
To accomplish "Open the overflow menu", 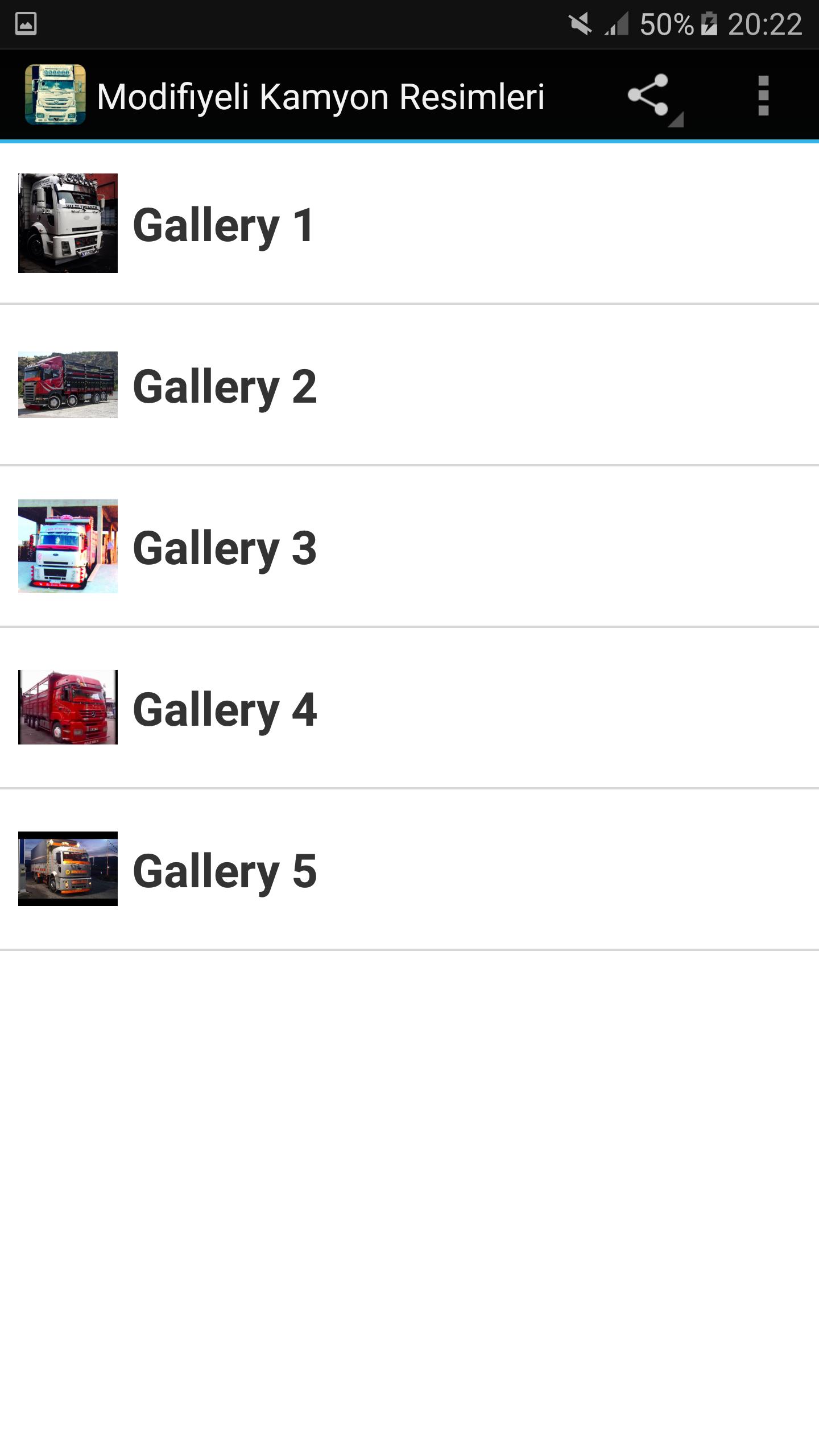I will tap(763, 96).
